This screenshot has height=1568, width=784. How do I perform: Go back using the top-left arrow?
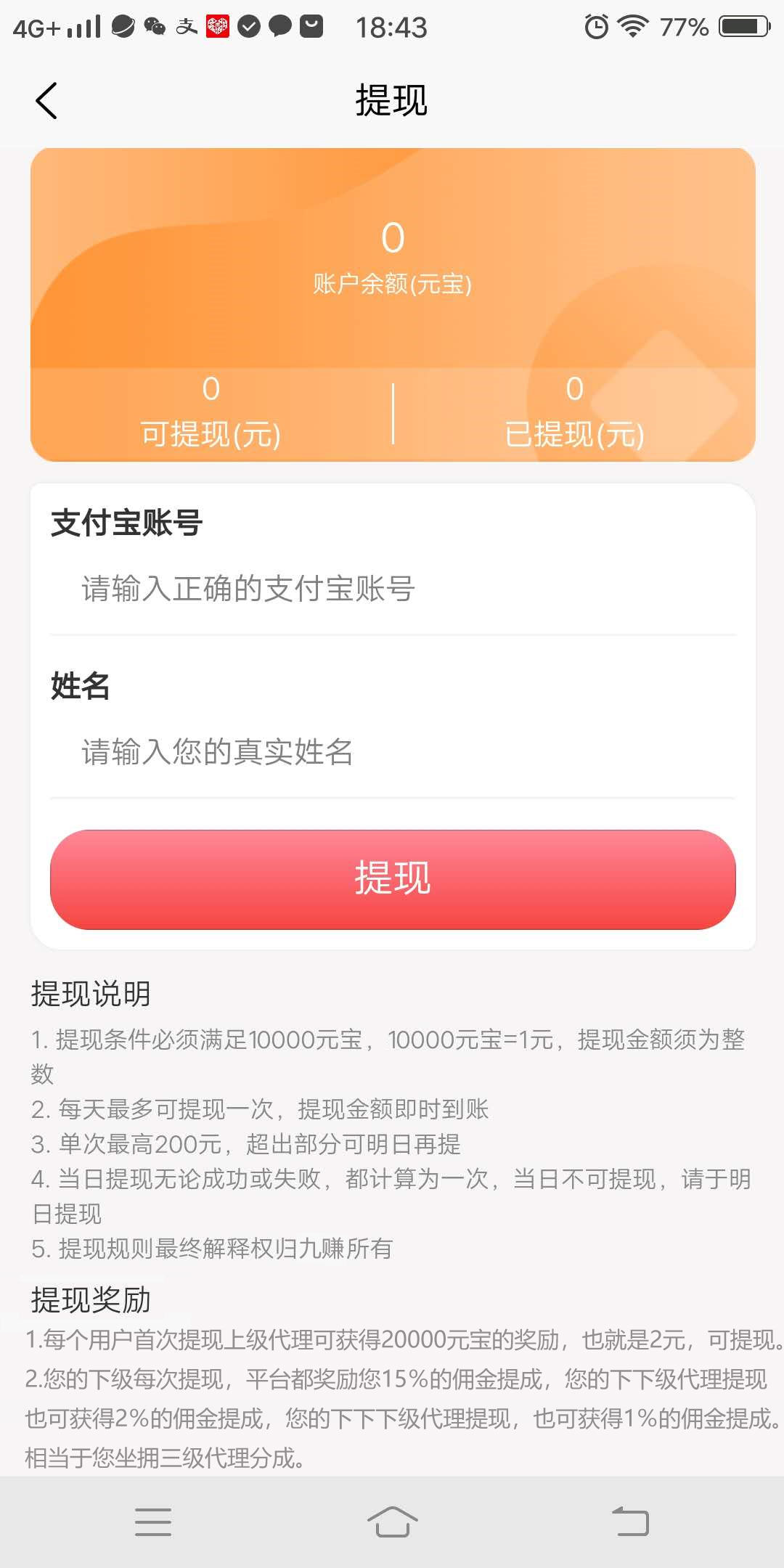click(46, 100)
